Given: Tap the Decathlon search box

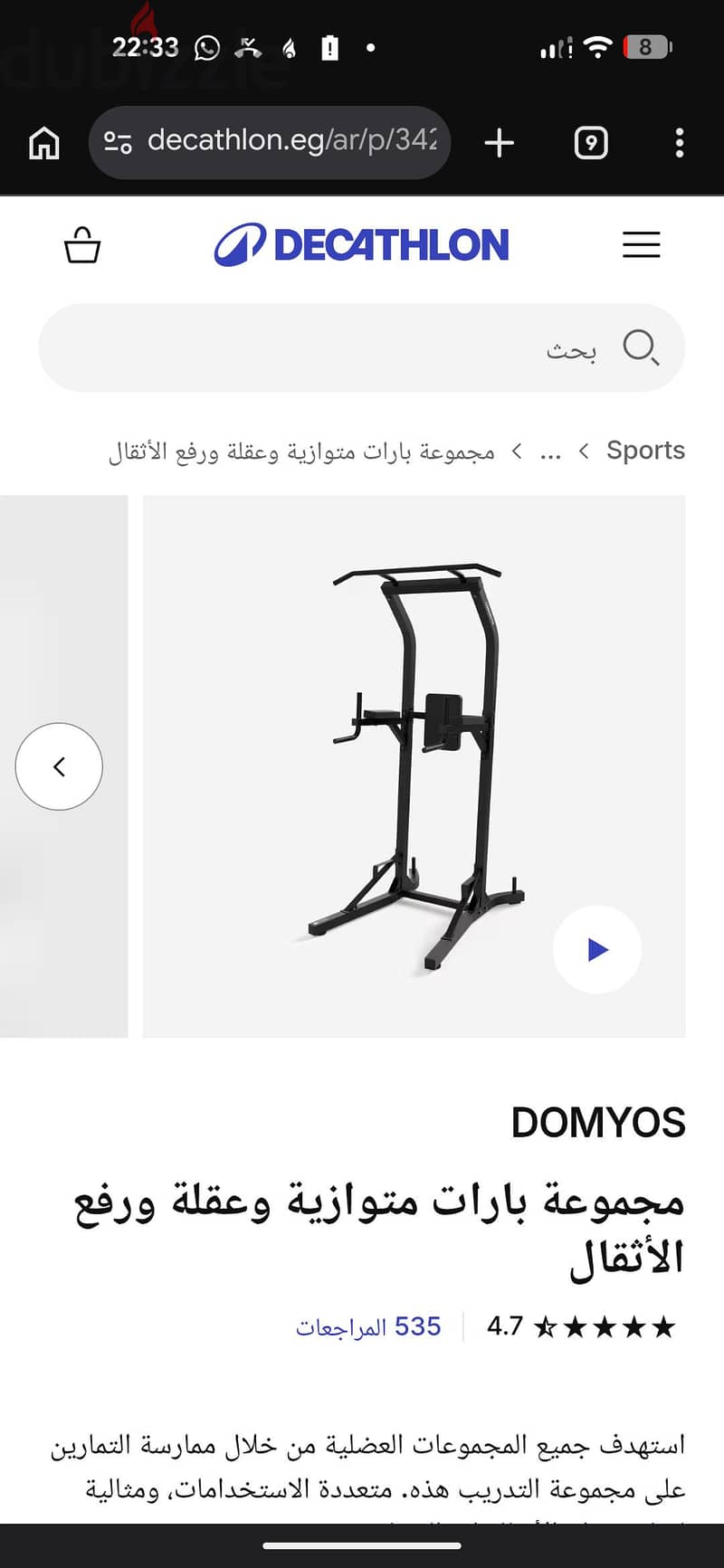Looking at the screenshot, I should coord(362,347).
